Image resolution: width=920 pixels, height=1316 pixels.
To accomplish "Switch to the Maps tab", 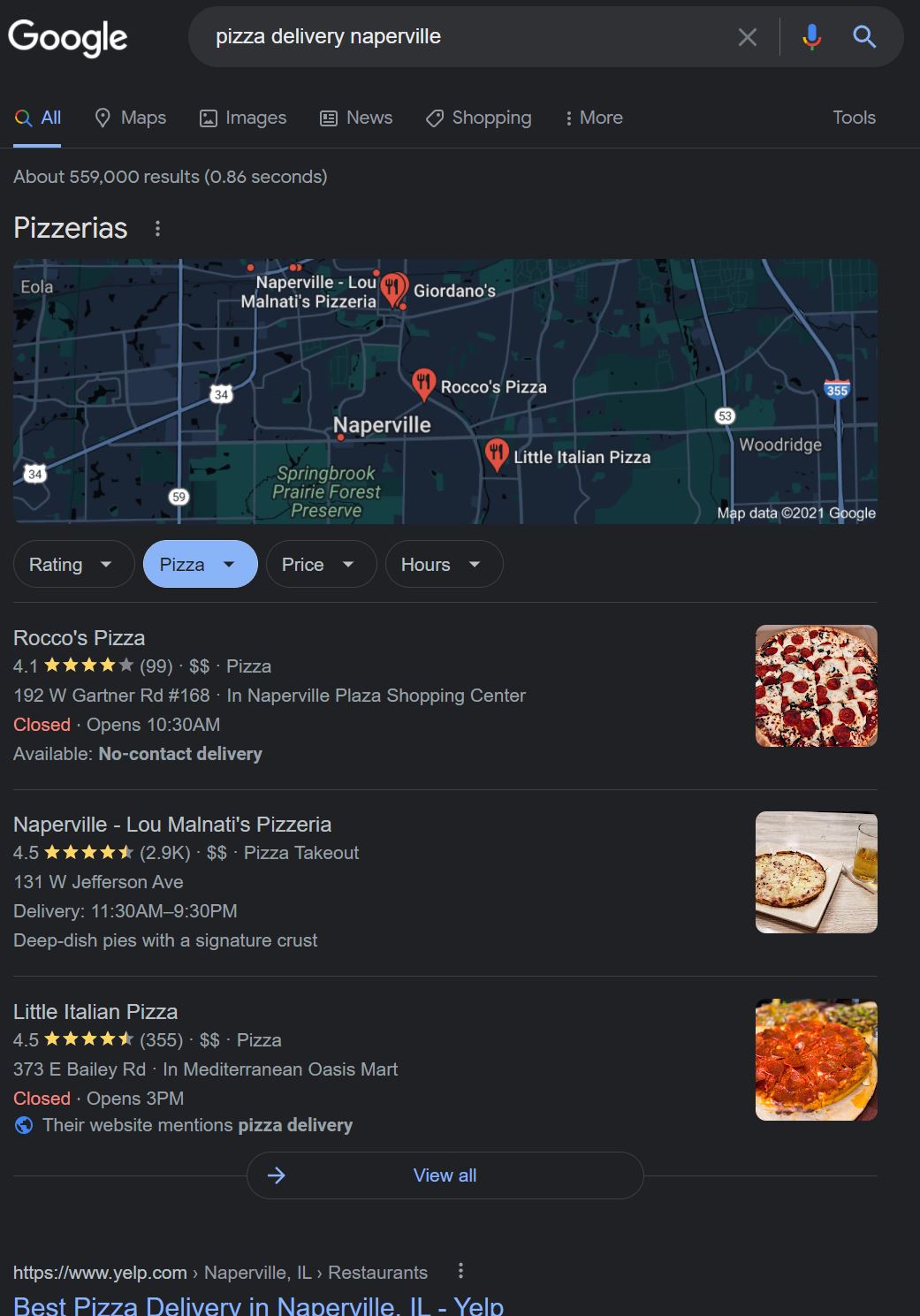I will 131,118.
